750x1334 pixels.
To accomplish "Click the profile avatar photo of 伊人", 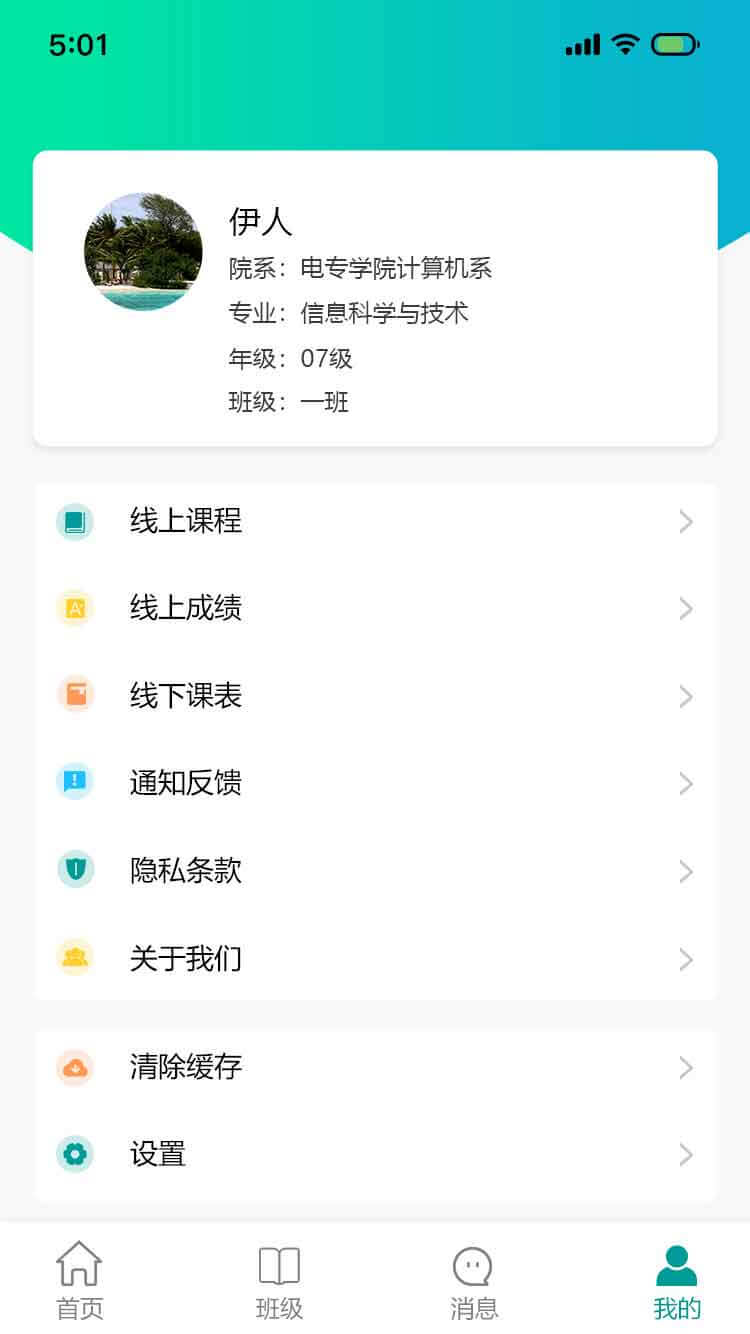I will click(x=143, y=252).
